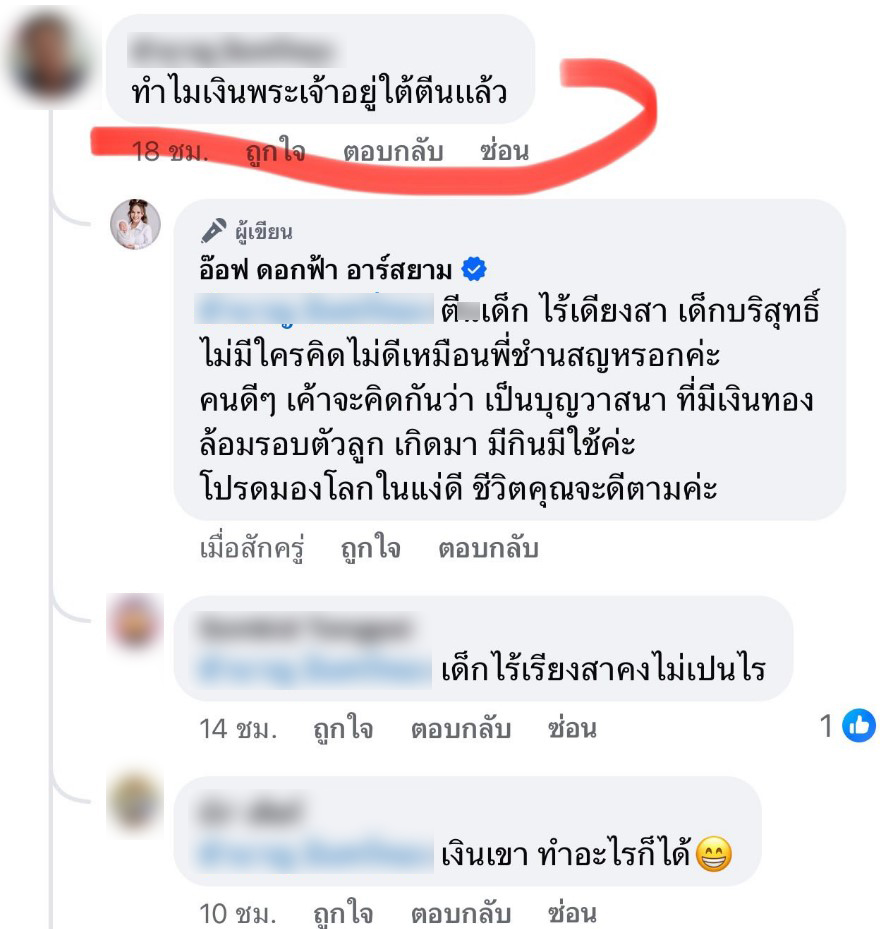
Task: Like the comment posted 10 ชม. ago
Action: click(x=343, y=913)
